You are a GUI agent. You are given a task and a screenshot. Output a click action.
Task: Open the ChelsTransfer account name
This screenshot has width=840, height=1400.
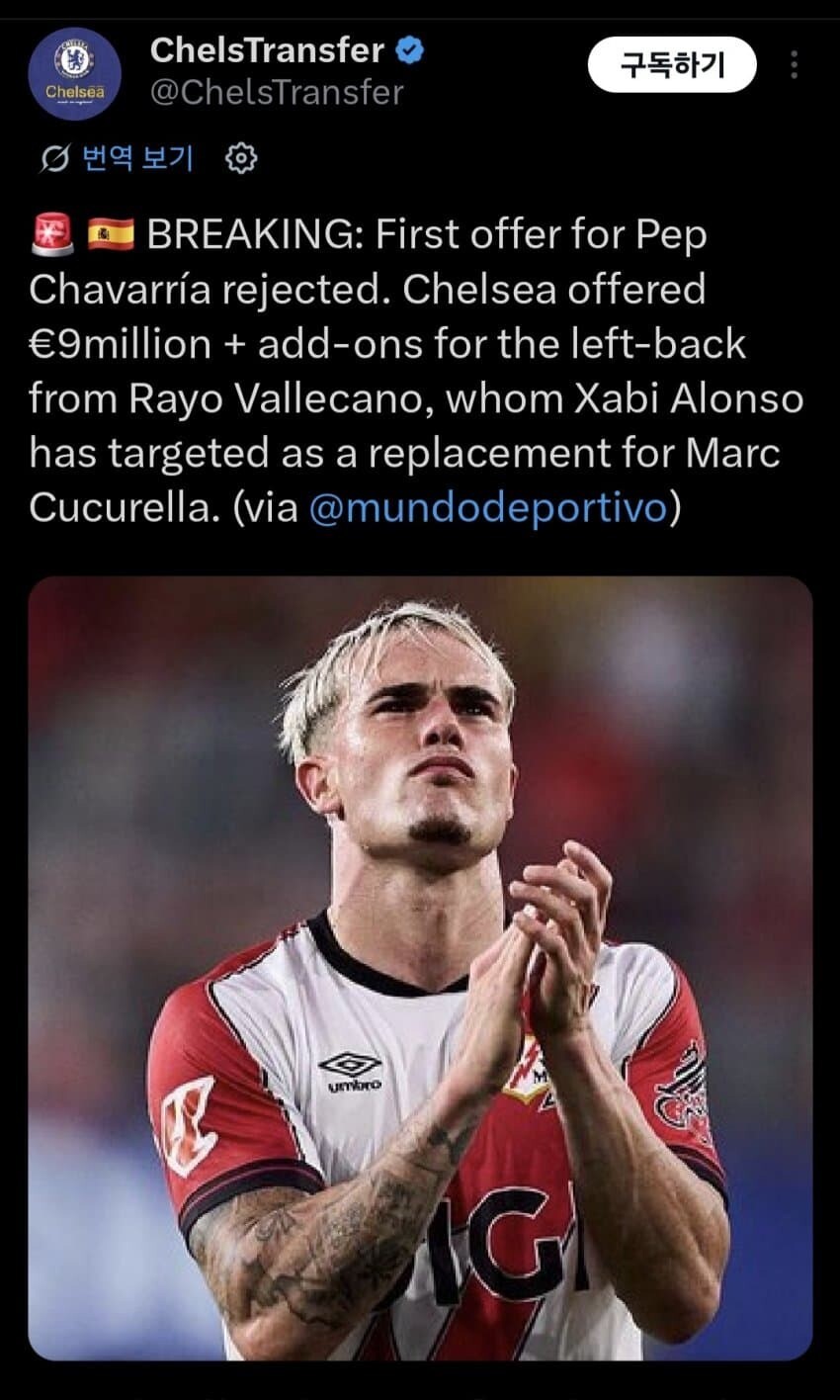coord(267,49)
